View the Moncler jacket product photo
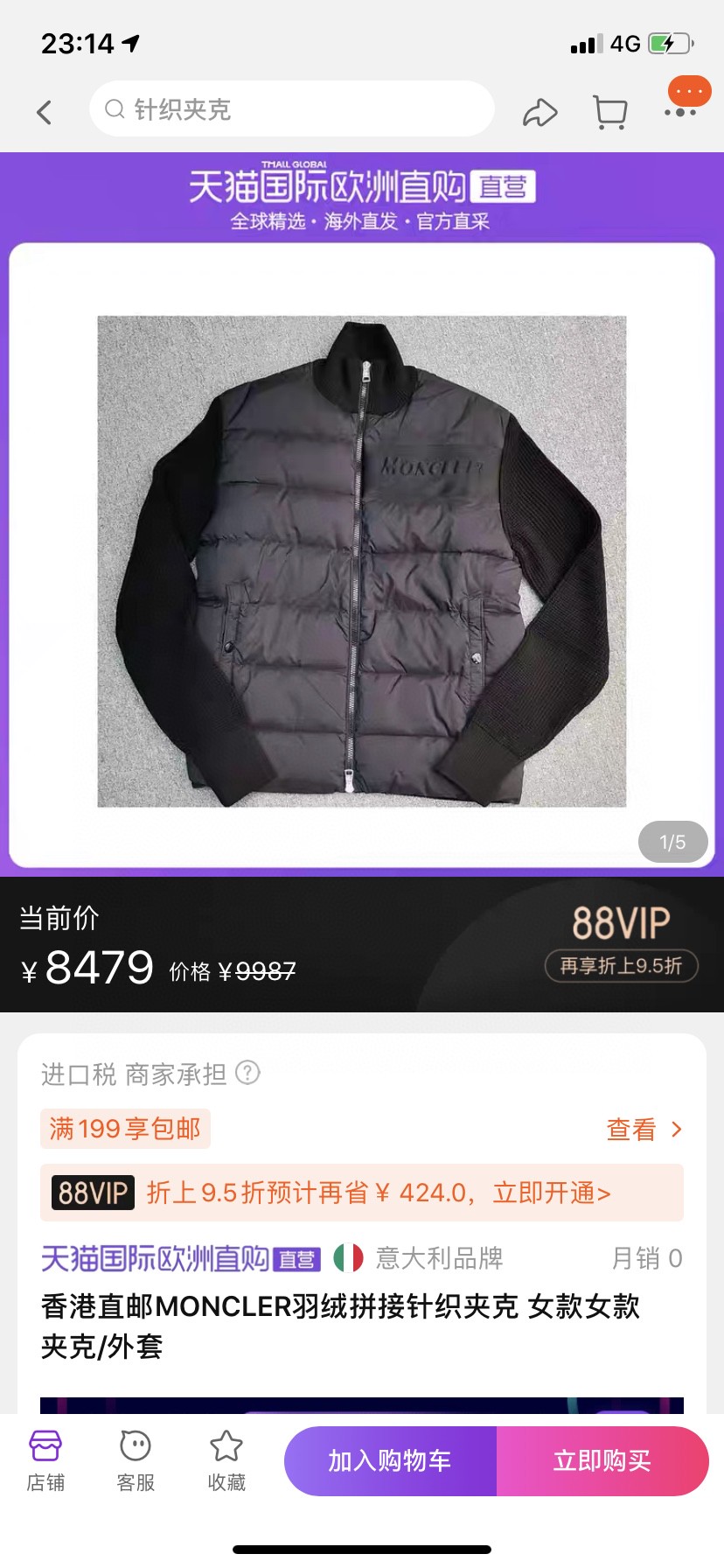This screenshot has height=1568, width=724. click(362, 561)
